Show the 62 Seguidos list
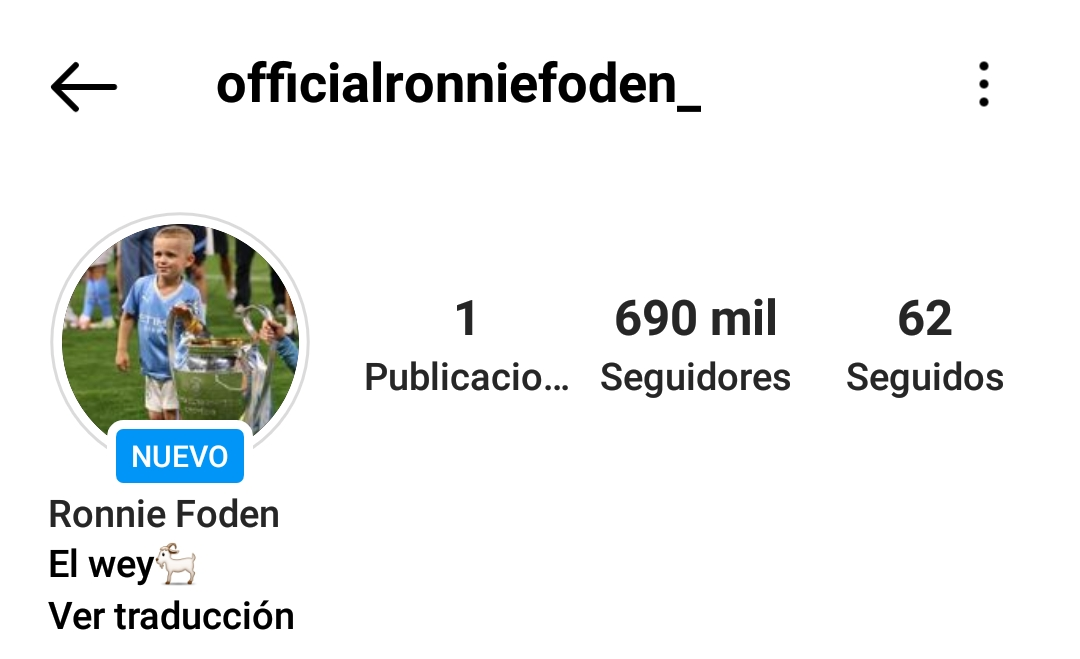Screen dimensions: 1080x659 point(925,346)
